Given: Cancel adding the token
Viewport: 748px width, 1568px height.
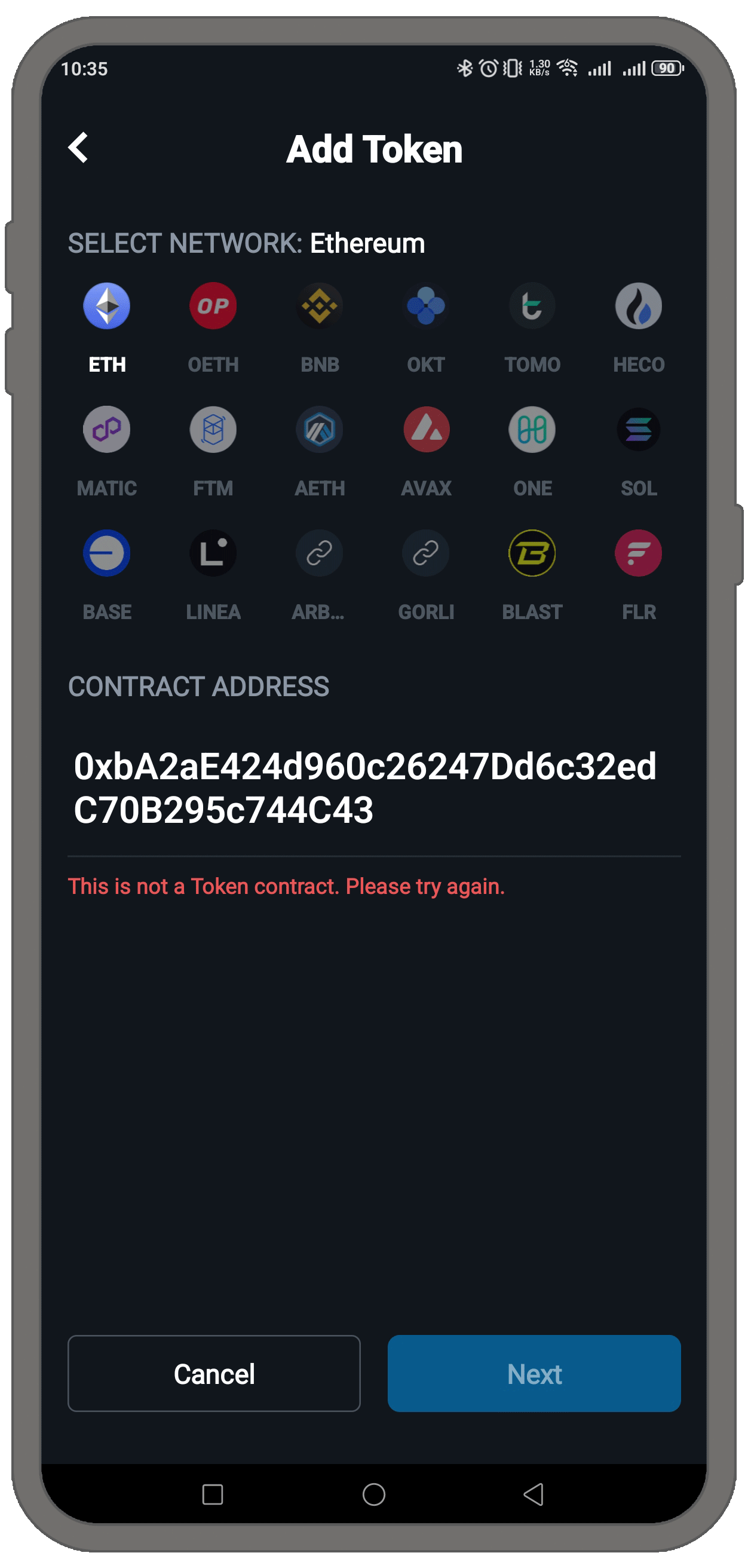Looking at the screenshot, I should 214,1373.
